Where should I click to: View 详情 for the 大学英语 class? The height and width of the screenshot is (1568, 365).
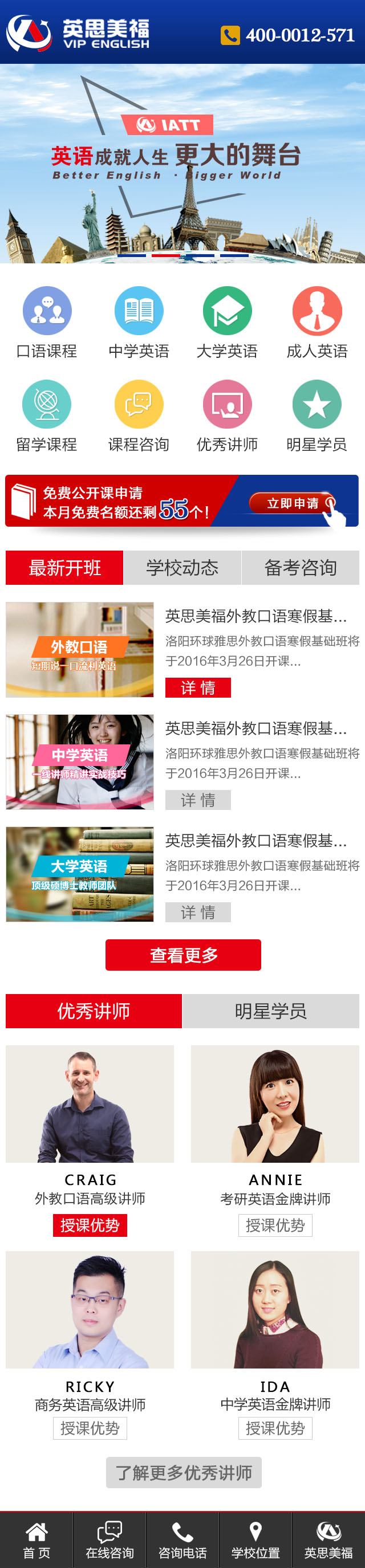point(198,912)
